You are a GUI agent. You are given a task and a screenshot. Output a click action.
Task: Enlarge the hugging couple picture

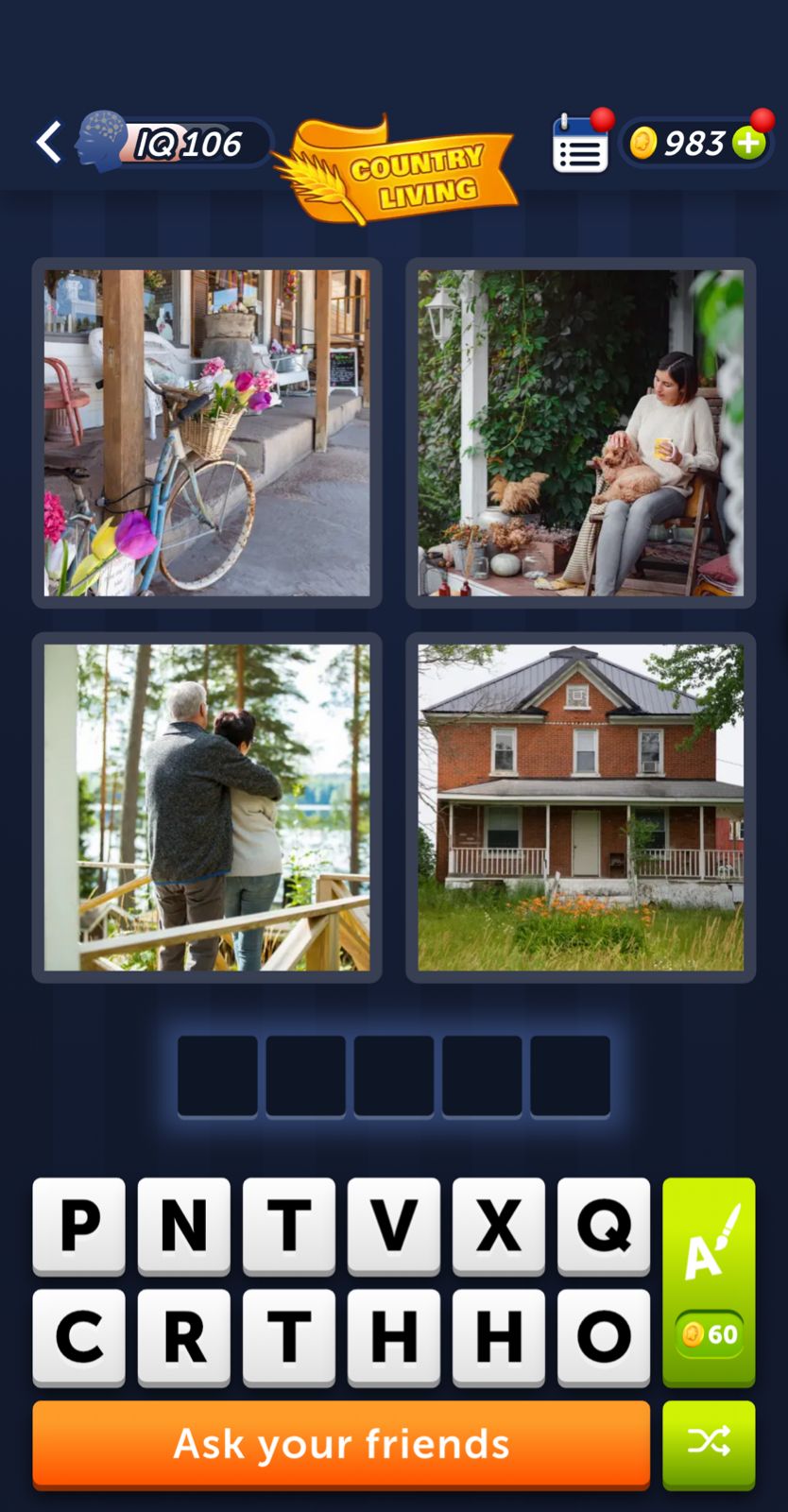(207, 807)
